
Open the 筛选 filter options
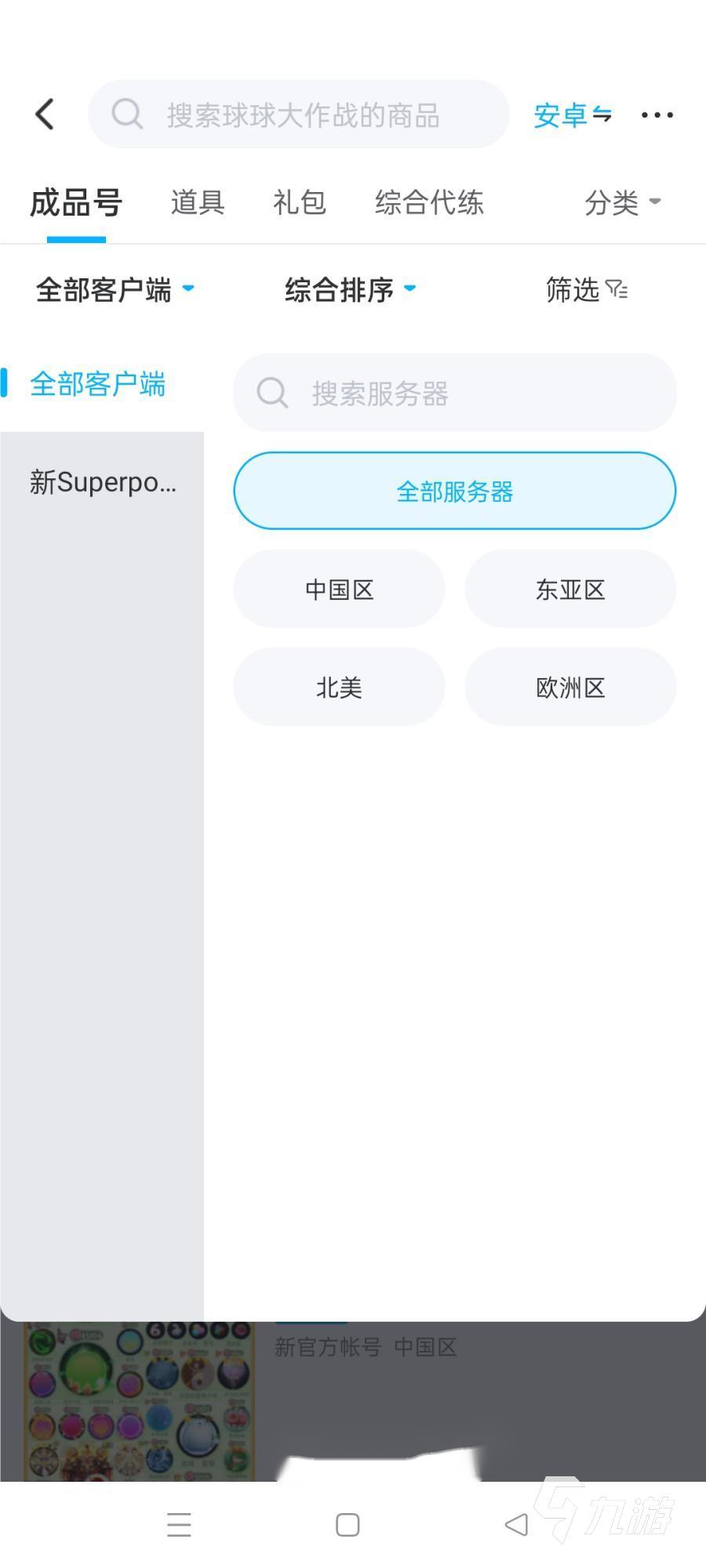(x=586, y=290)
